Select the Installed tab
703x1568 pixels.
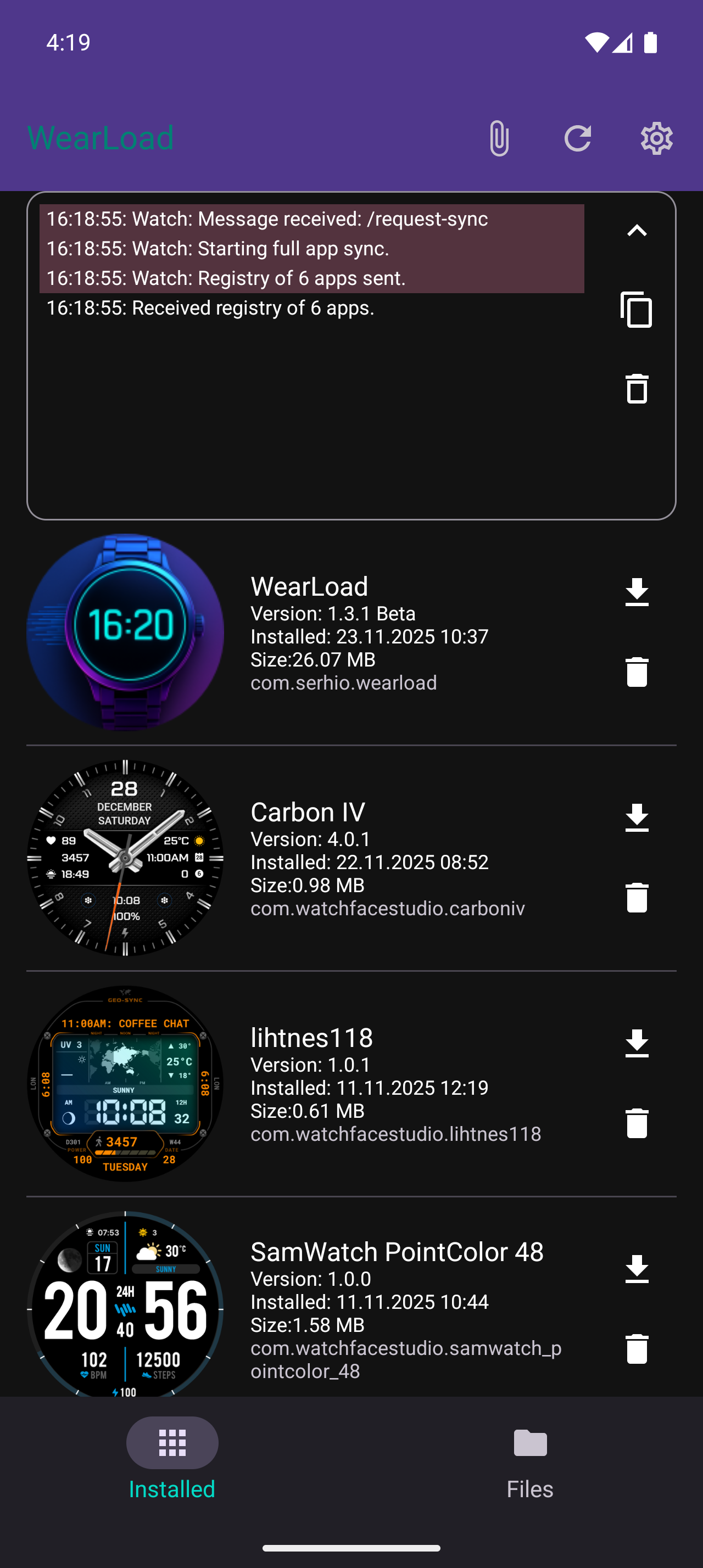[x=172, y=1461]
